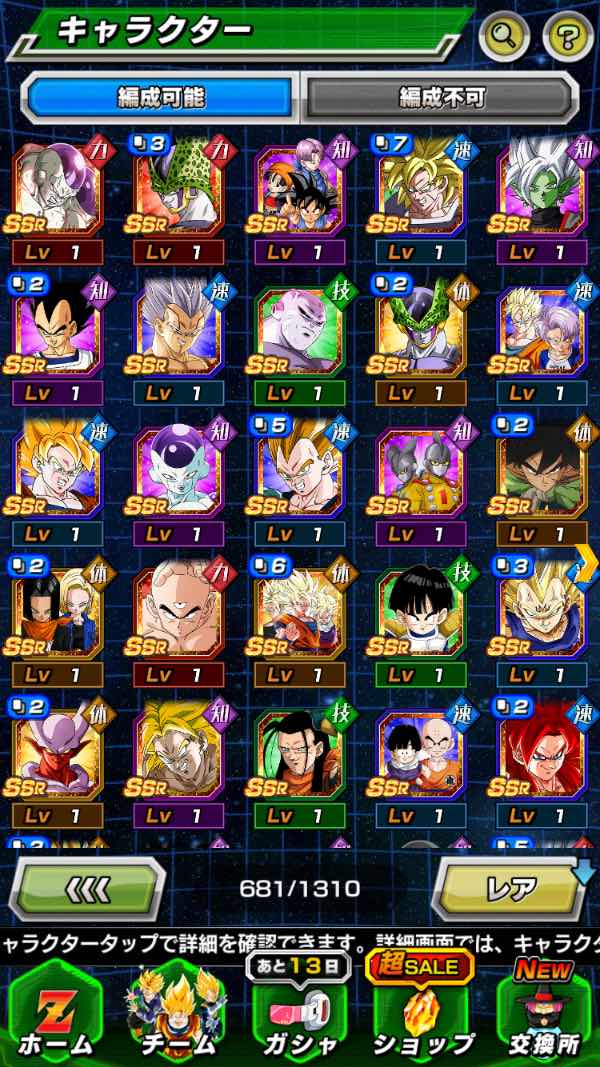Tap the back arrows button

coord(89,888)
